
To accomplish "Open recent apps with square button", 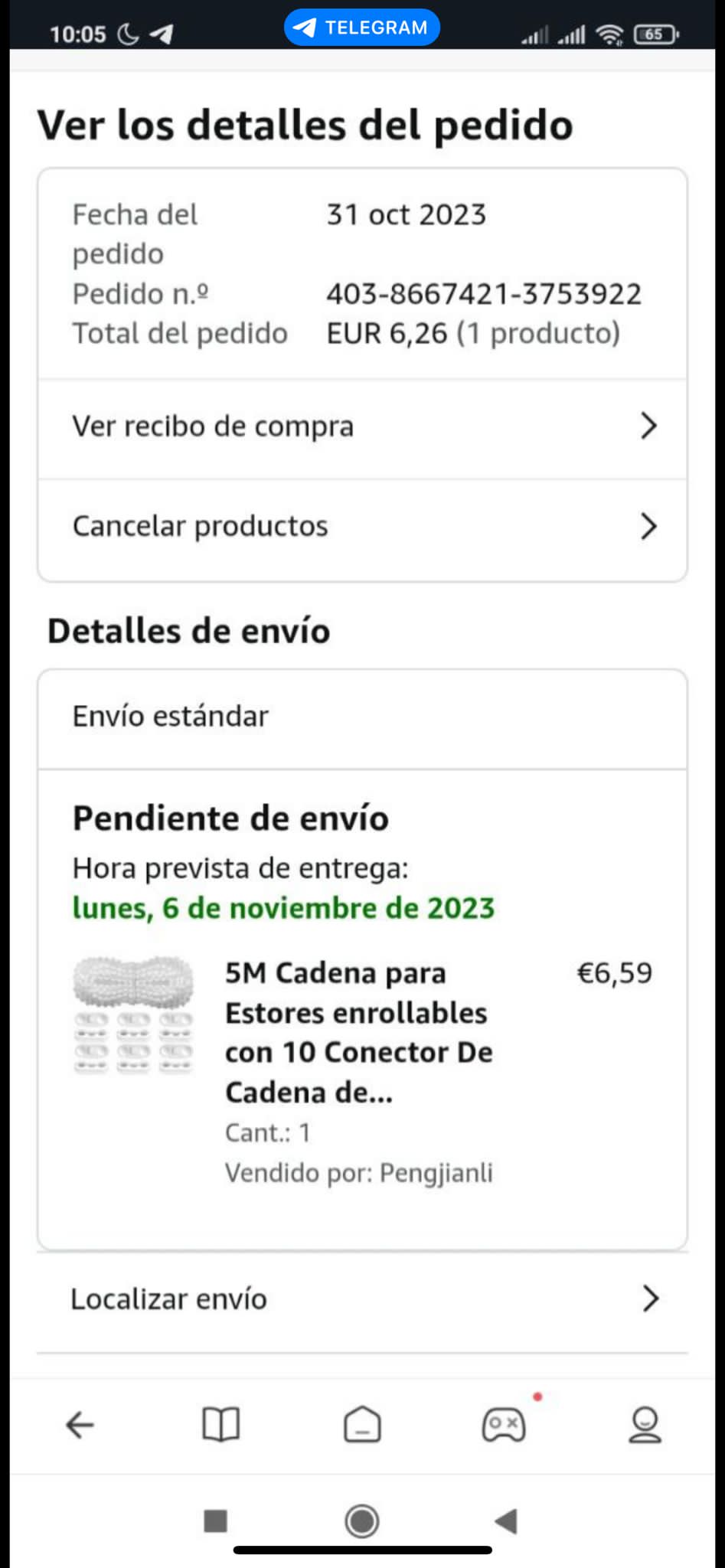I will [216, 1521].
